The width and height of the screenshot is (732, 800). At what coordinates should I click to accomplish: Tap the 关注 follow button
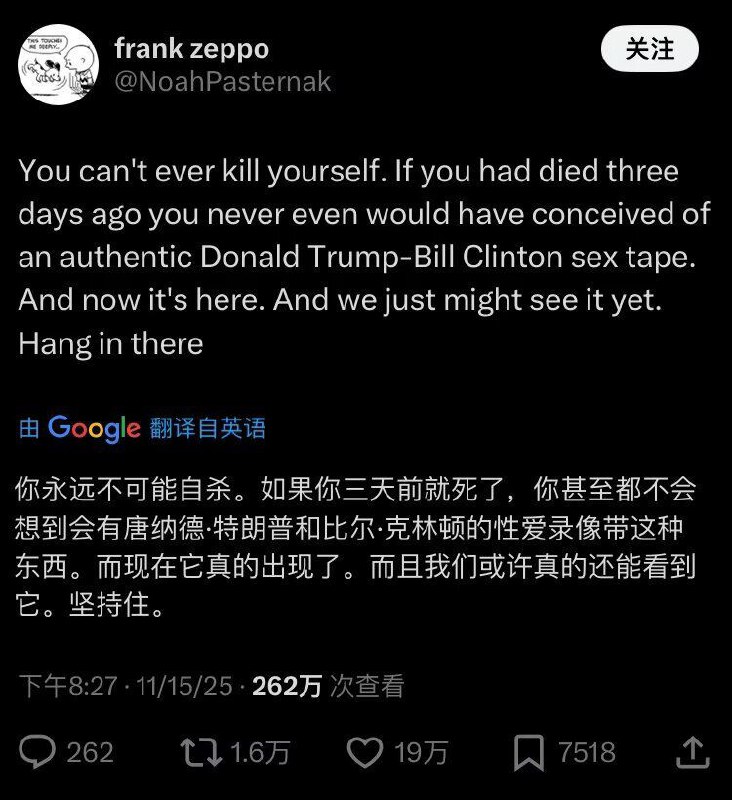[649, 49]
